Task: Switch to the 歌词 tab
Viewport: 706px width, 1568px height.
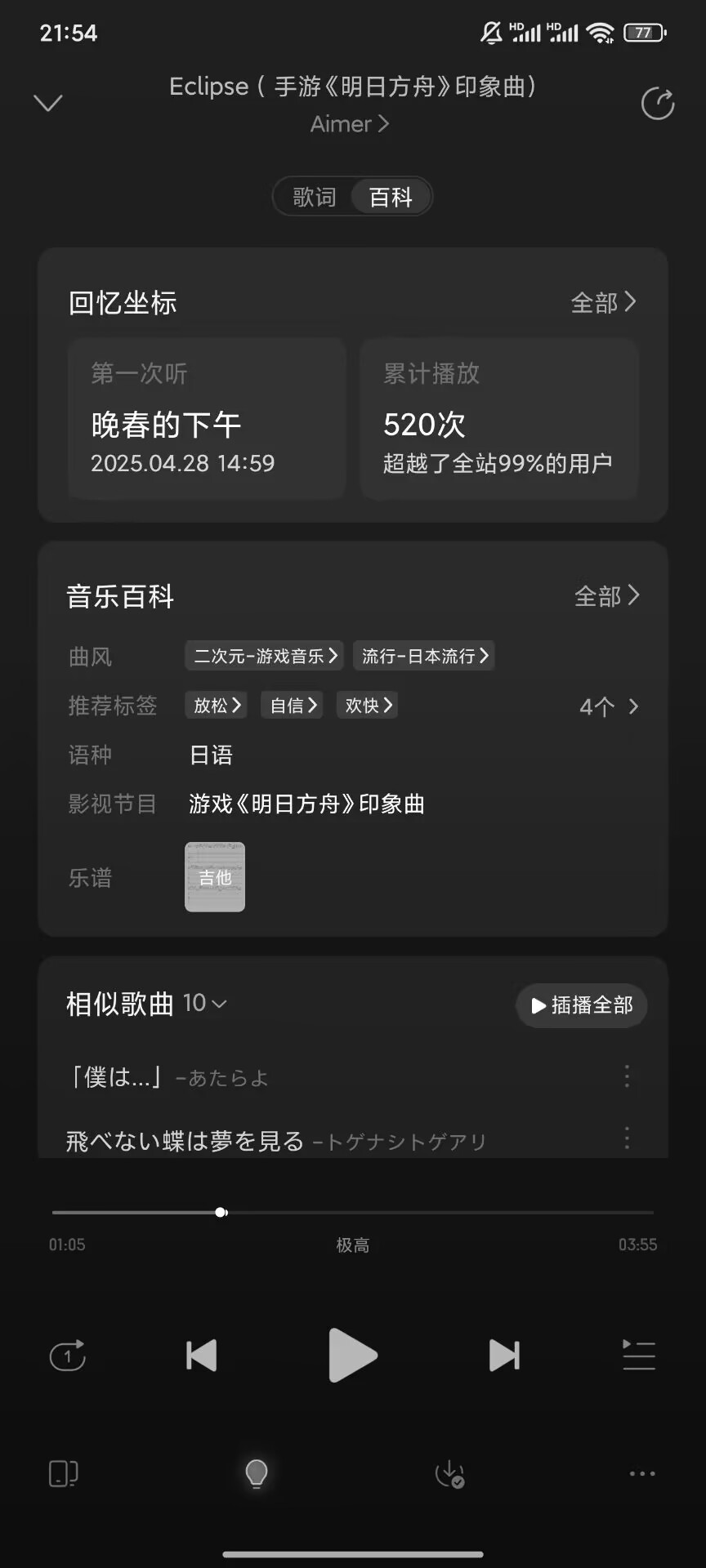Action: [315, 197]
